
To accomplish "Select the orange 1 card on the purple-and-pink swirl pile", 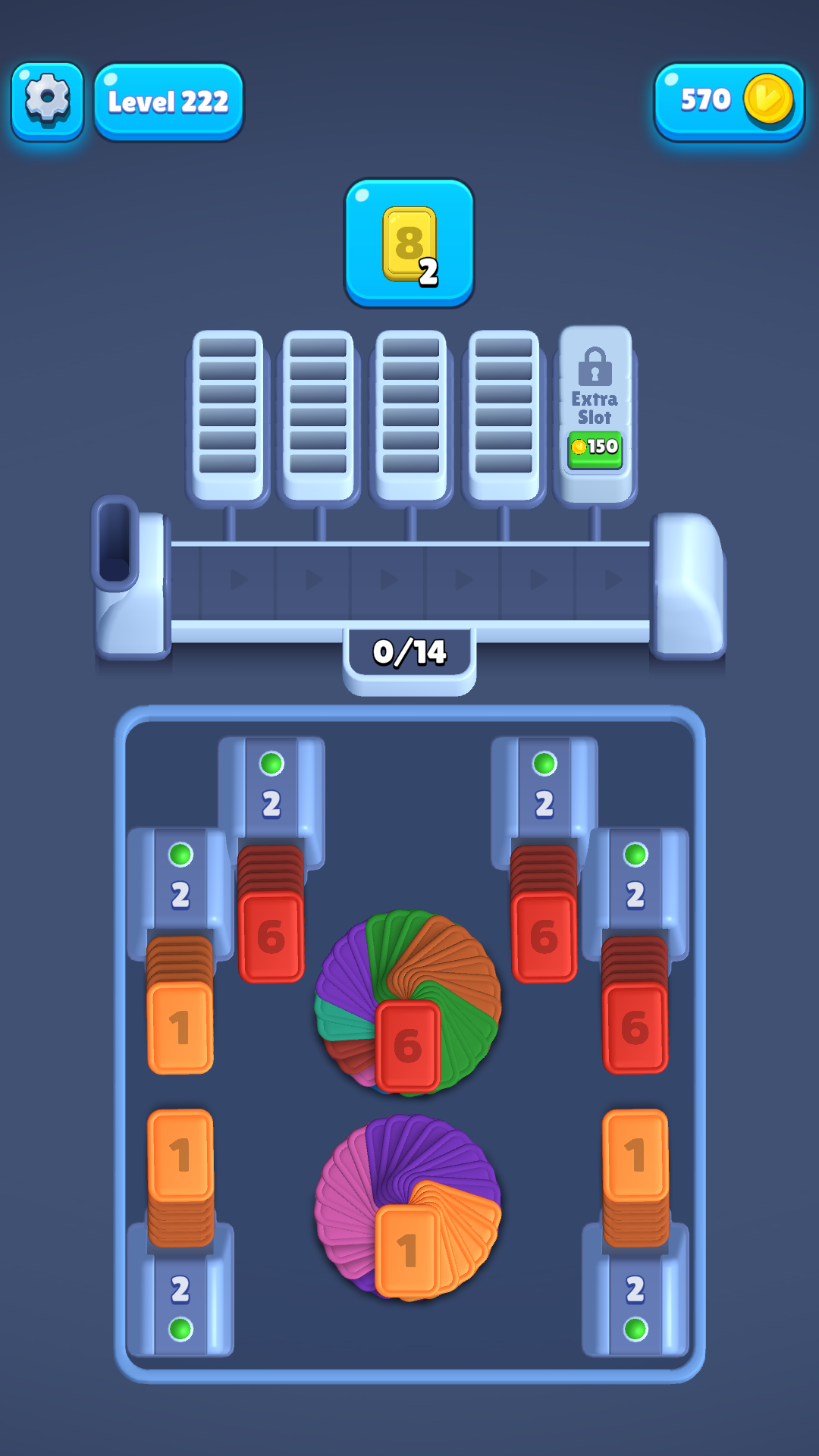I will (x=407, y=1249).
